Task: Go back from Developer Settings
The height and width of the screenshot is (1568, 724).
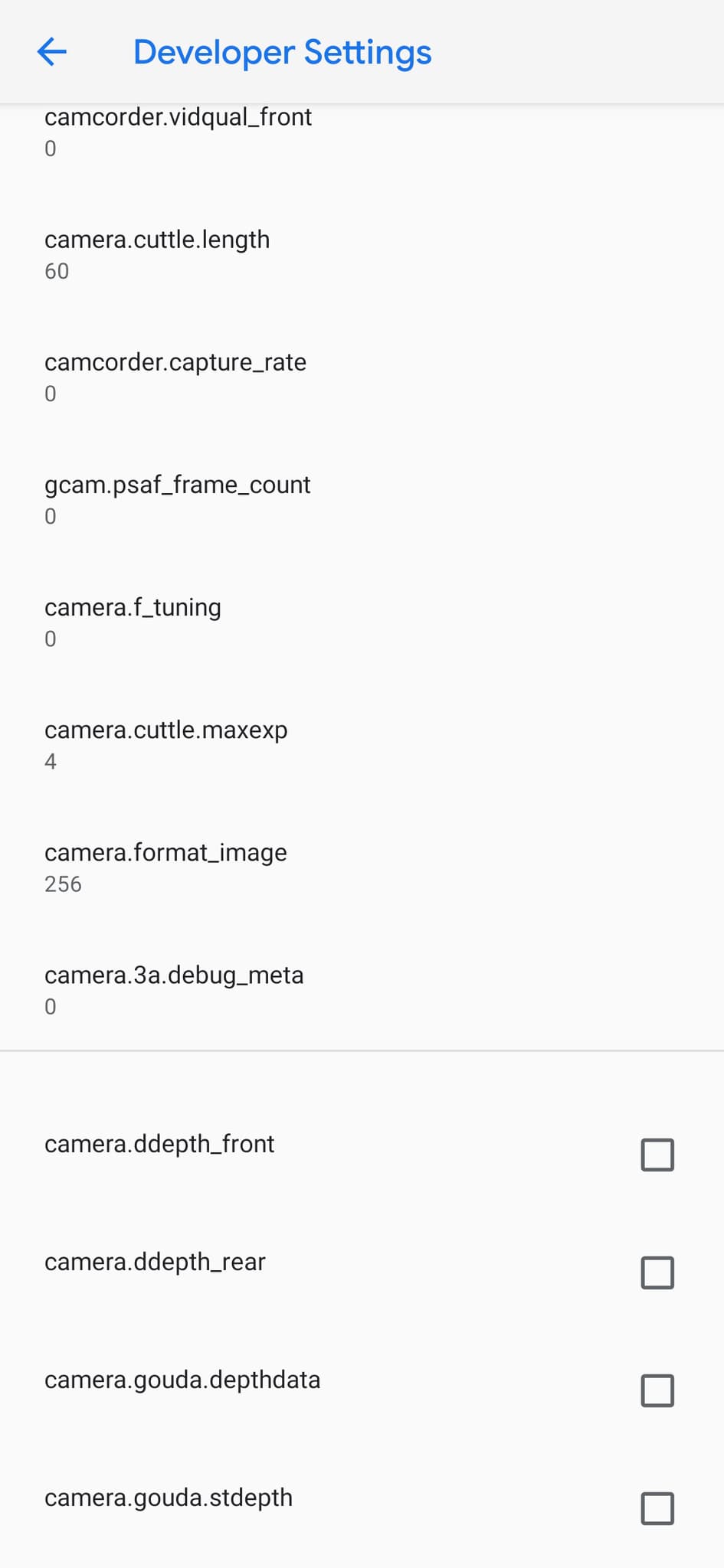Action: click(52, 52)
